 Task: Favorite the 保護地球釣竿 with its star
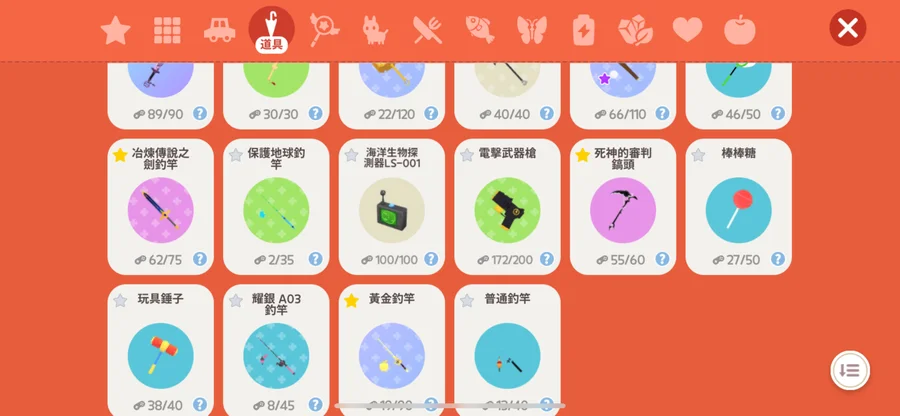click(236, 155)
